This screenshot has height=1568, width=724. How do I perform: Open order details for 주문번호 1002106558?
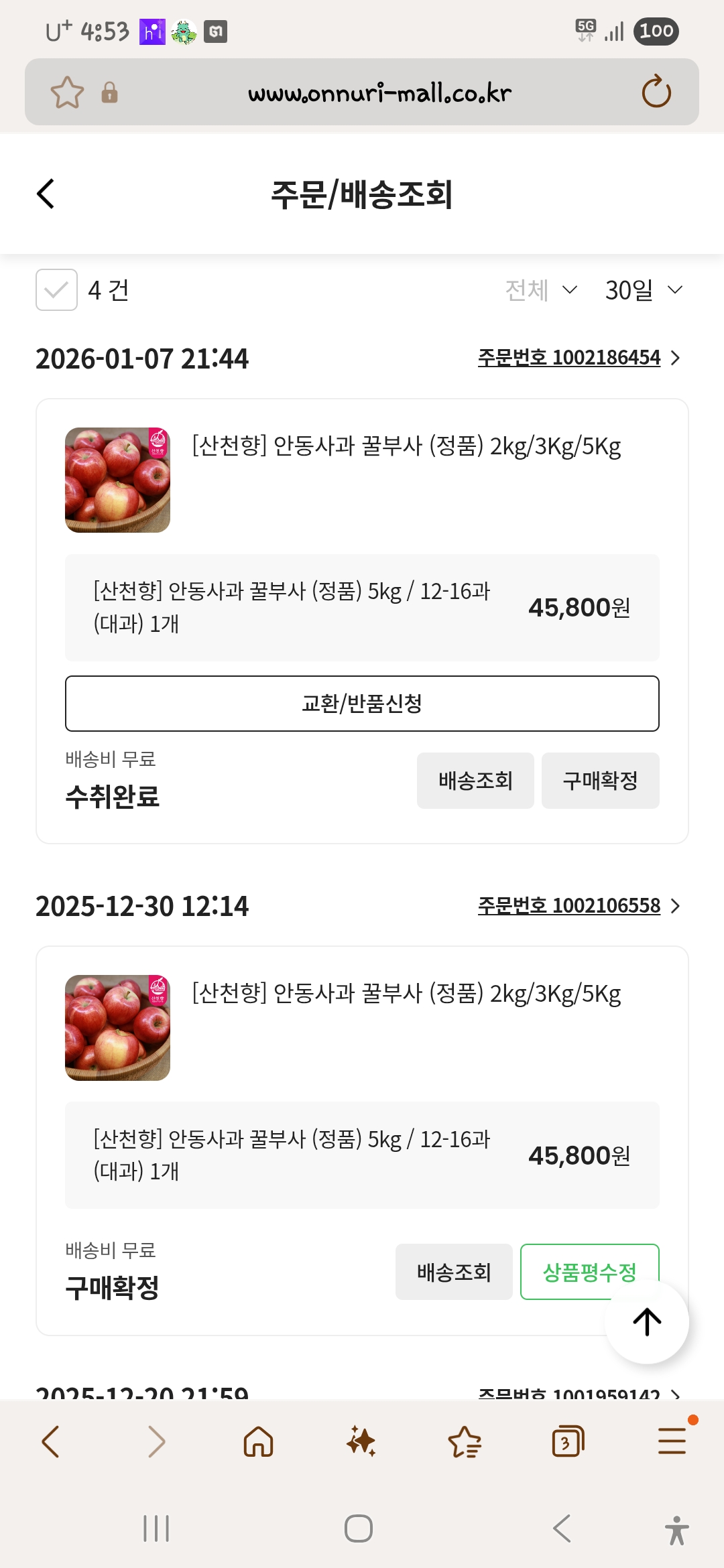(x=578, y=906)
